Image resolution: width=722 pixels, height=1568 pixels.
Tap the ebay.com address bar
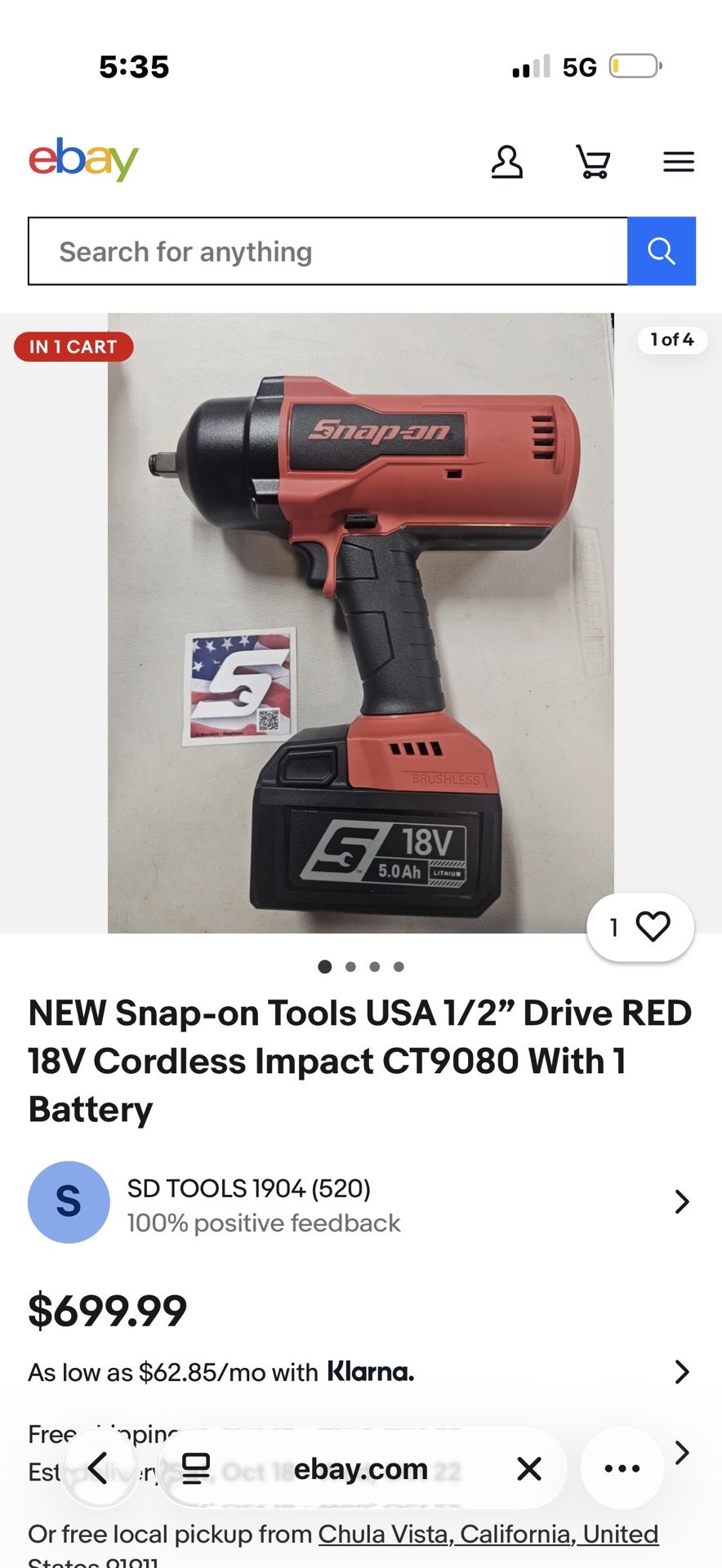pyautogui.click(x=359, y=1468)
